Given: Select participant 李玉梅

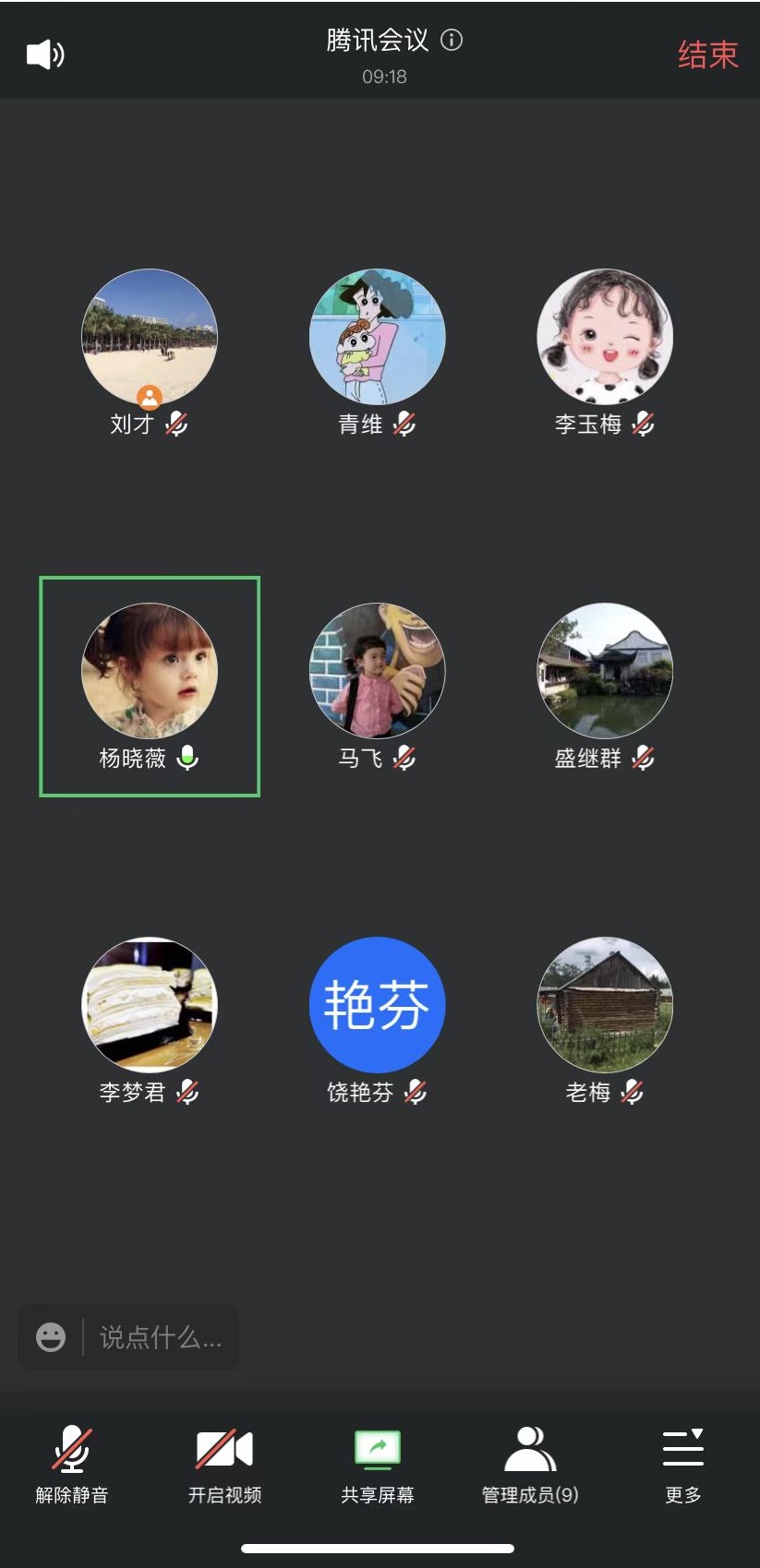Looking at the screenshot, I should 605,337.
